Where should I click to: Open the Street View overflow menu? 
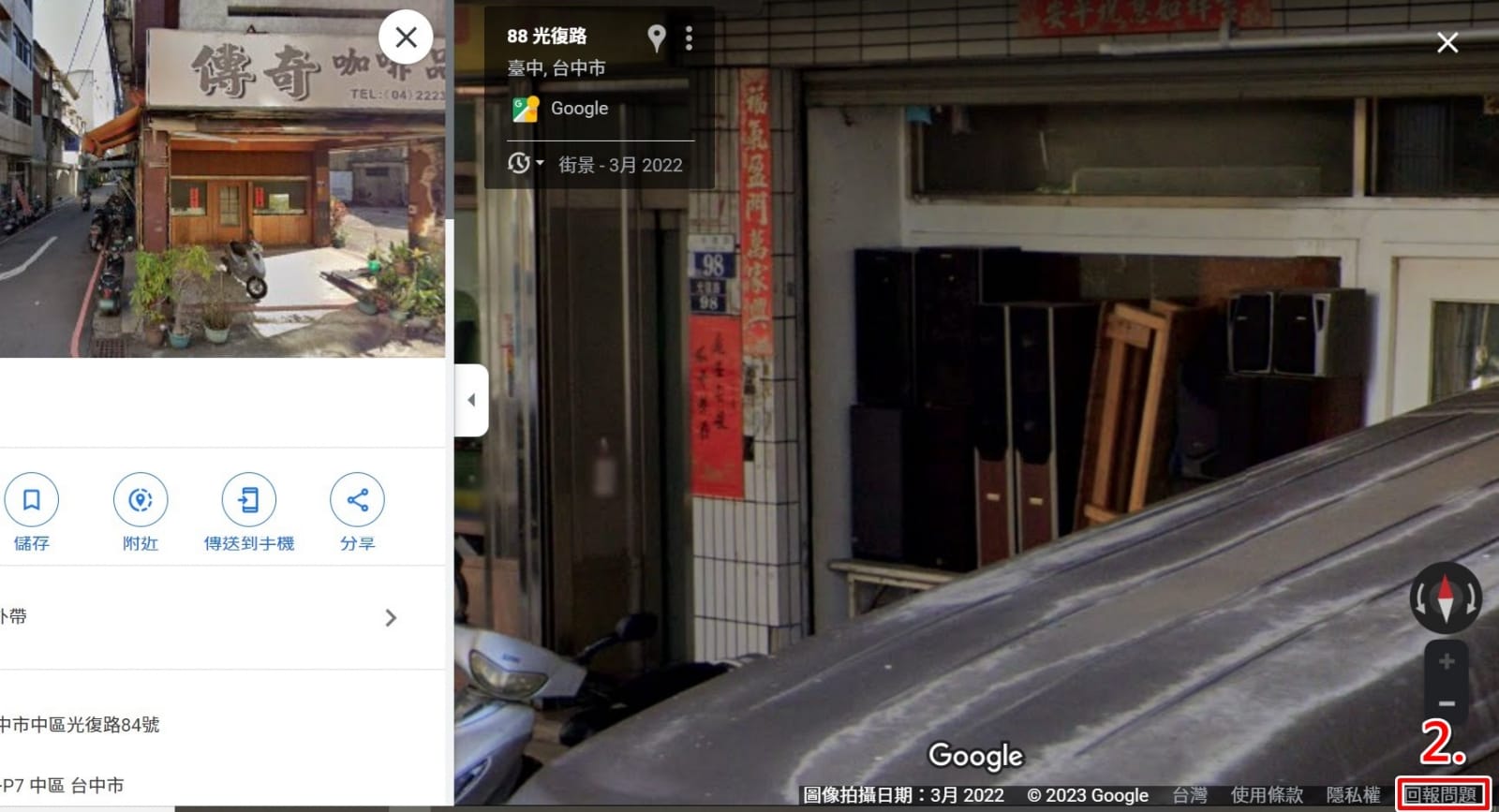coord(690,38)
